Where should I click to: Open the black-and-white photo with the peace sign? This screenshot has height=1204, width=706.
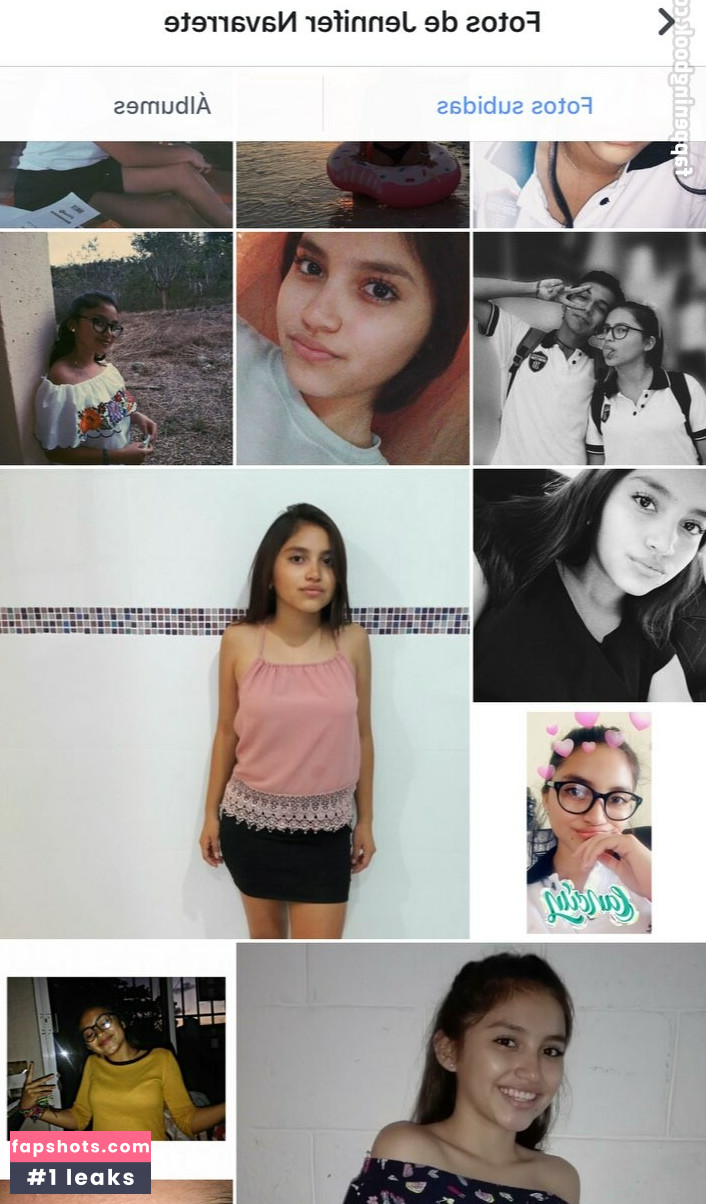tap(589, 348)
